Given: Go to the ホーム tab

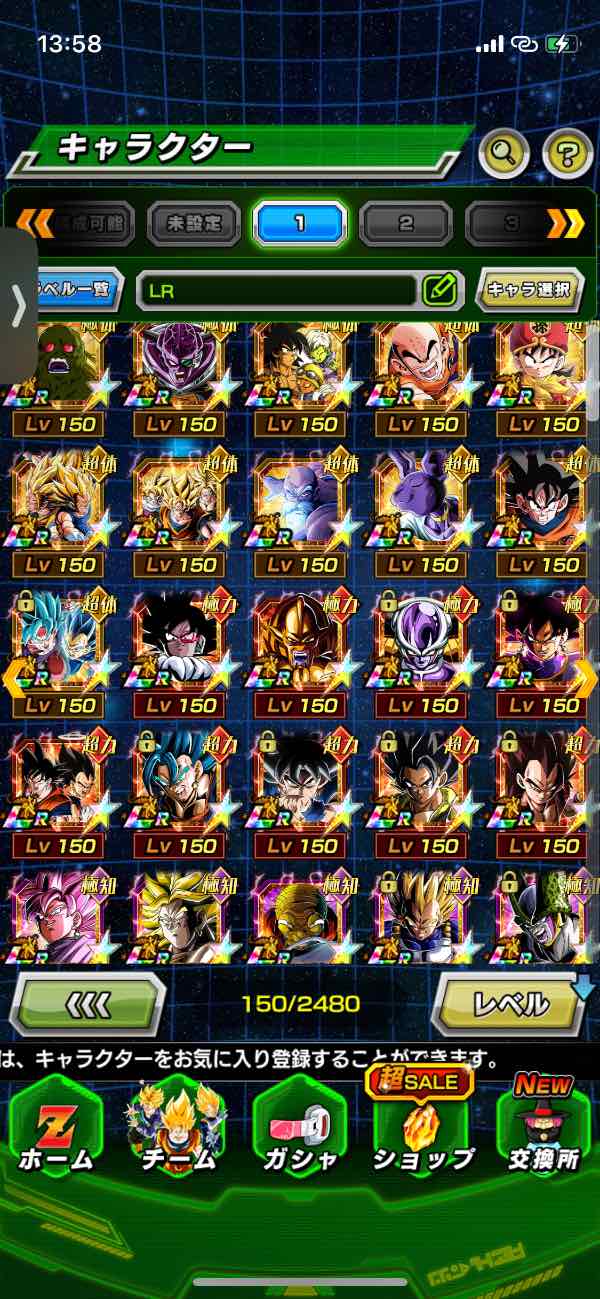Looking at the screenshot, I should (55, 1125).
